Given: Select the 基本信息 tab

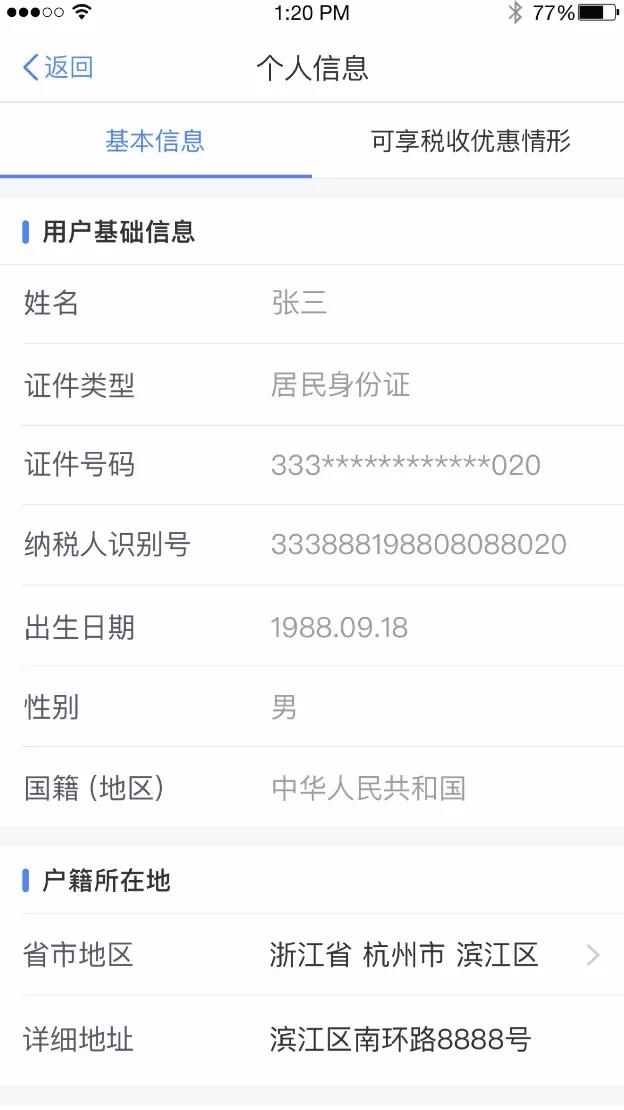Looking at the screenshot, I should tap(155, 141).
